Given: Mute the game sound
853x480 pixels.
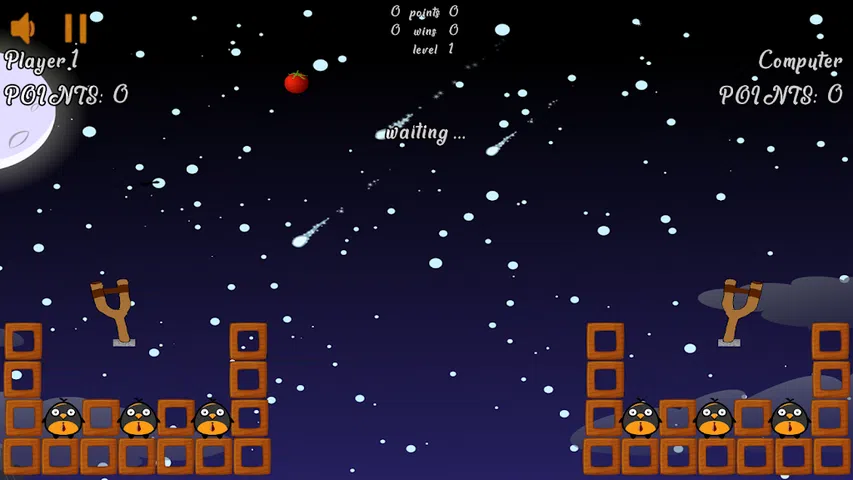Looking at the screenshot, I should point(22,27).
